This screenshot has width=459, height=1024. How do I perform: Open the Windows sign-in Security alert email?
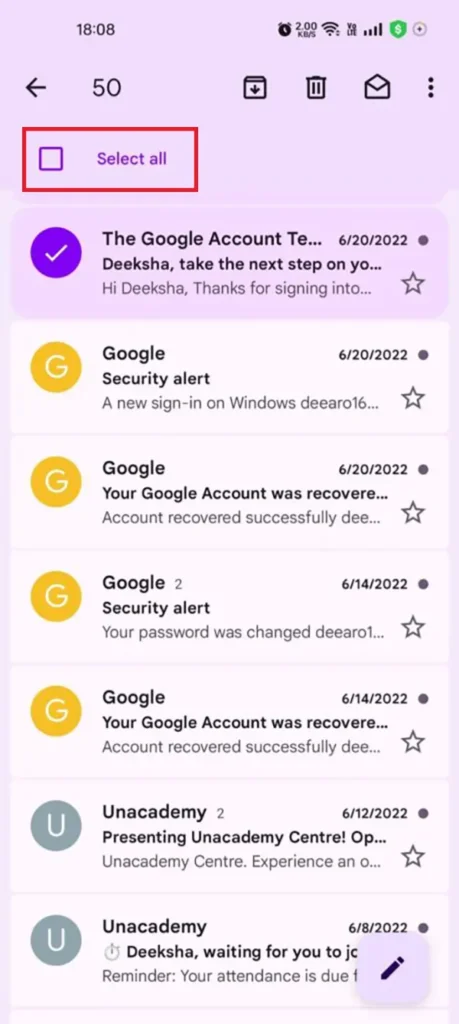(230, 377)
